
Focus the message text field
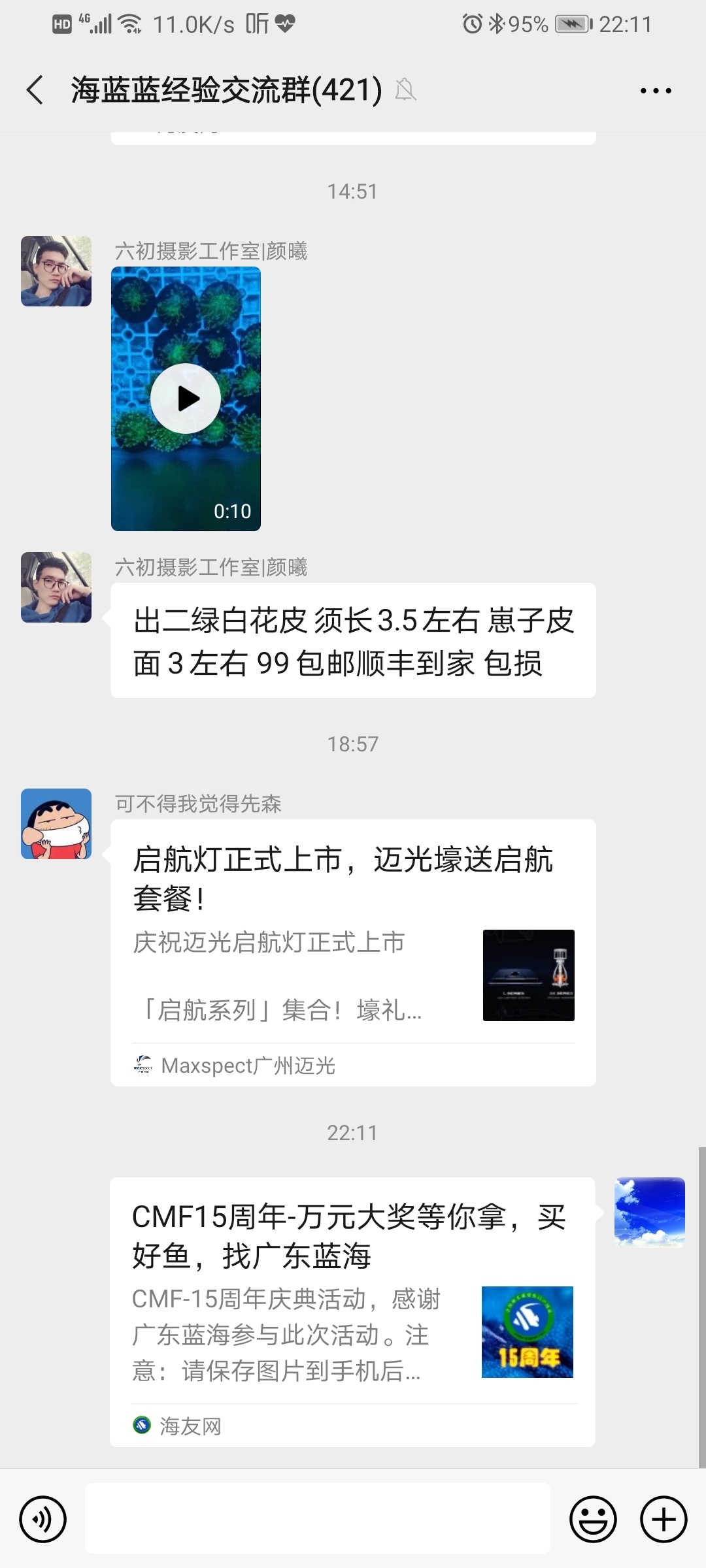pos(318,1518)
